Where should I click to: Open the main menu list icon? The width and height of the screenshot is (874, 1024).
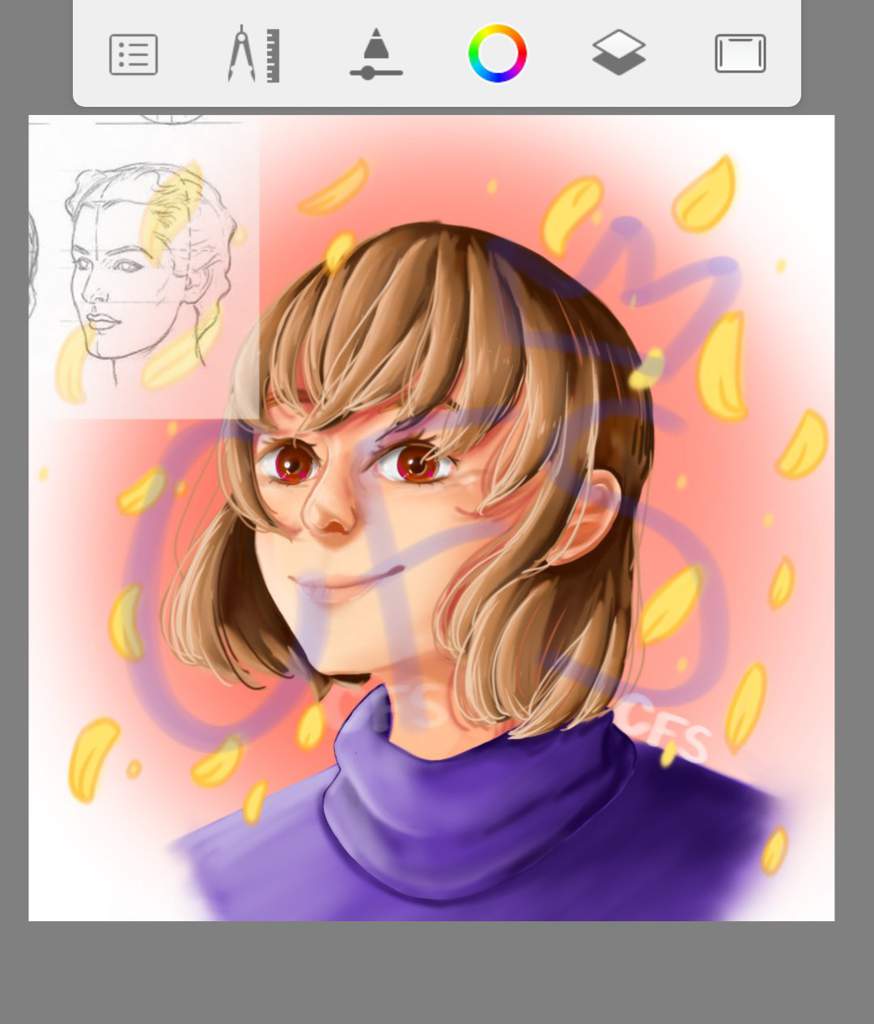coord(133,54)
